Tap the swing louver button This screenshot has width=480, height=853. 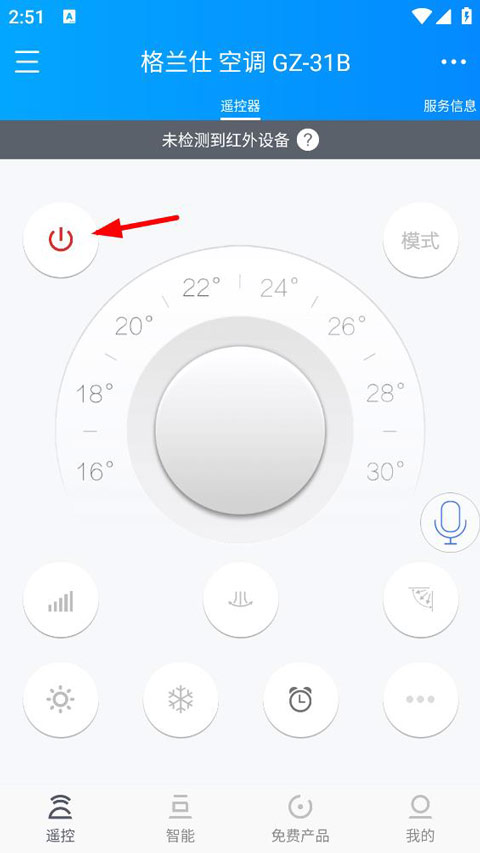pos(420,600)
